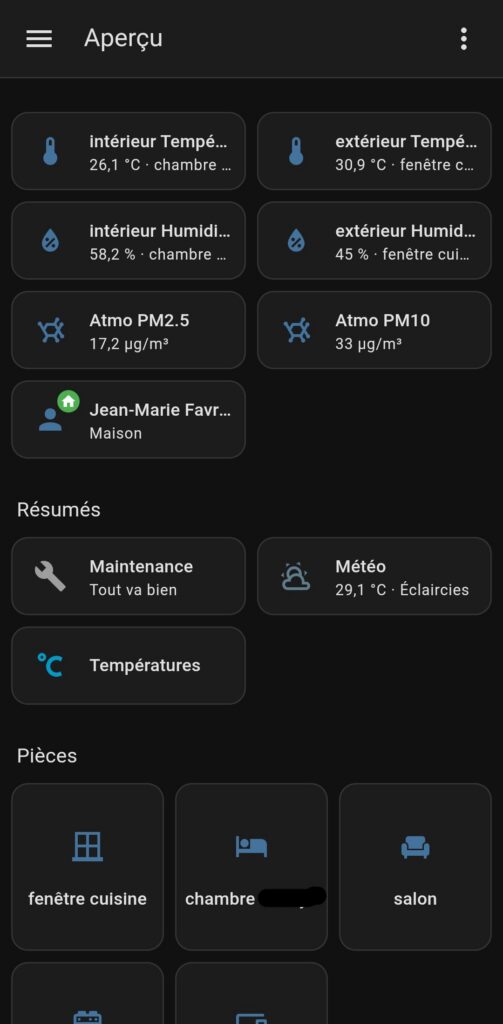Open the intérieur Température card

coord(129,151)
